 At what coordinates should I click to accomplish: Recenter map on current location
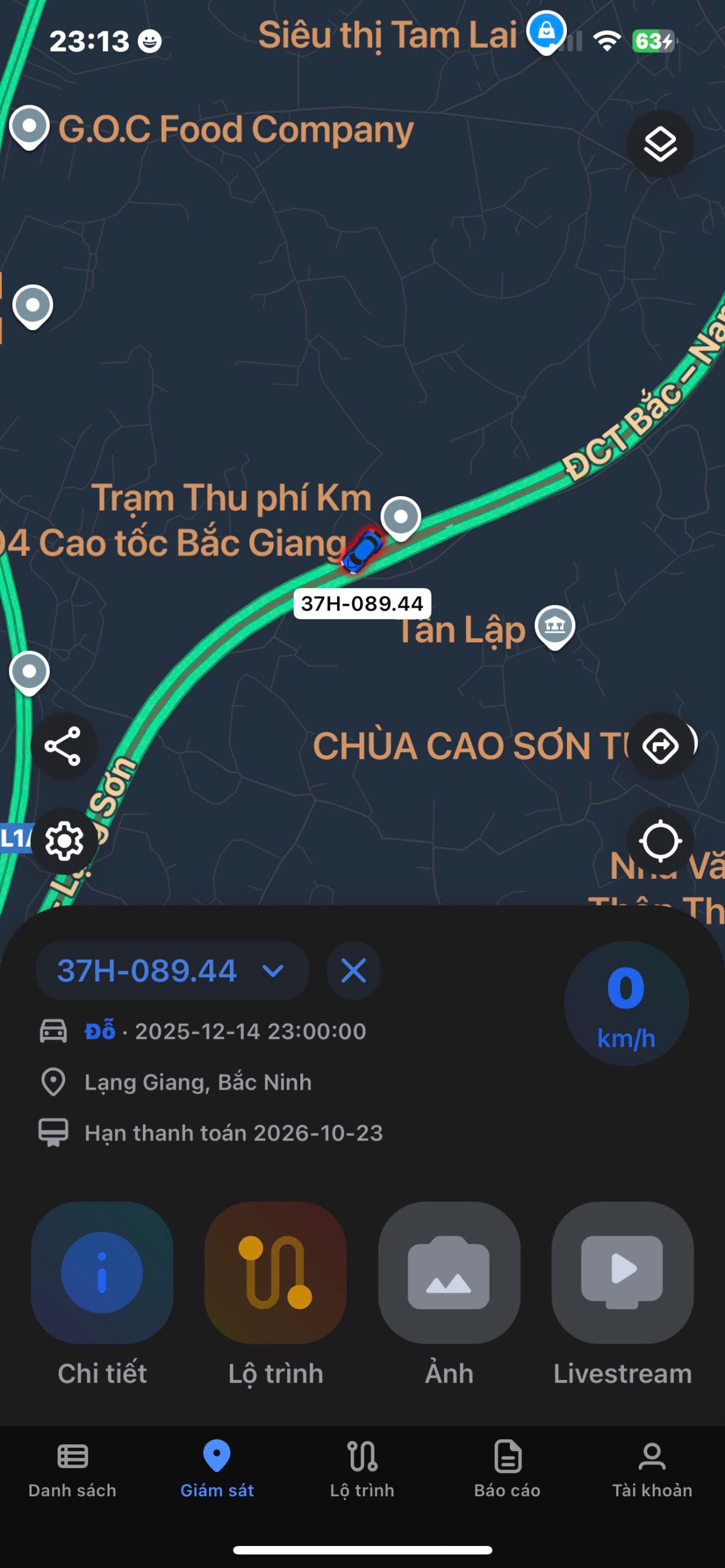coord(660,841)
